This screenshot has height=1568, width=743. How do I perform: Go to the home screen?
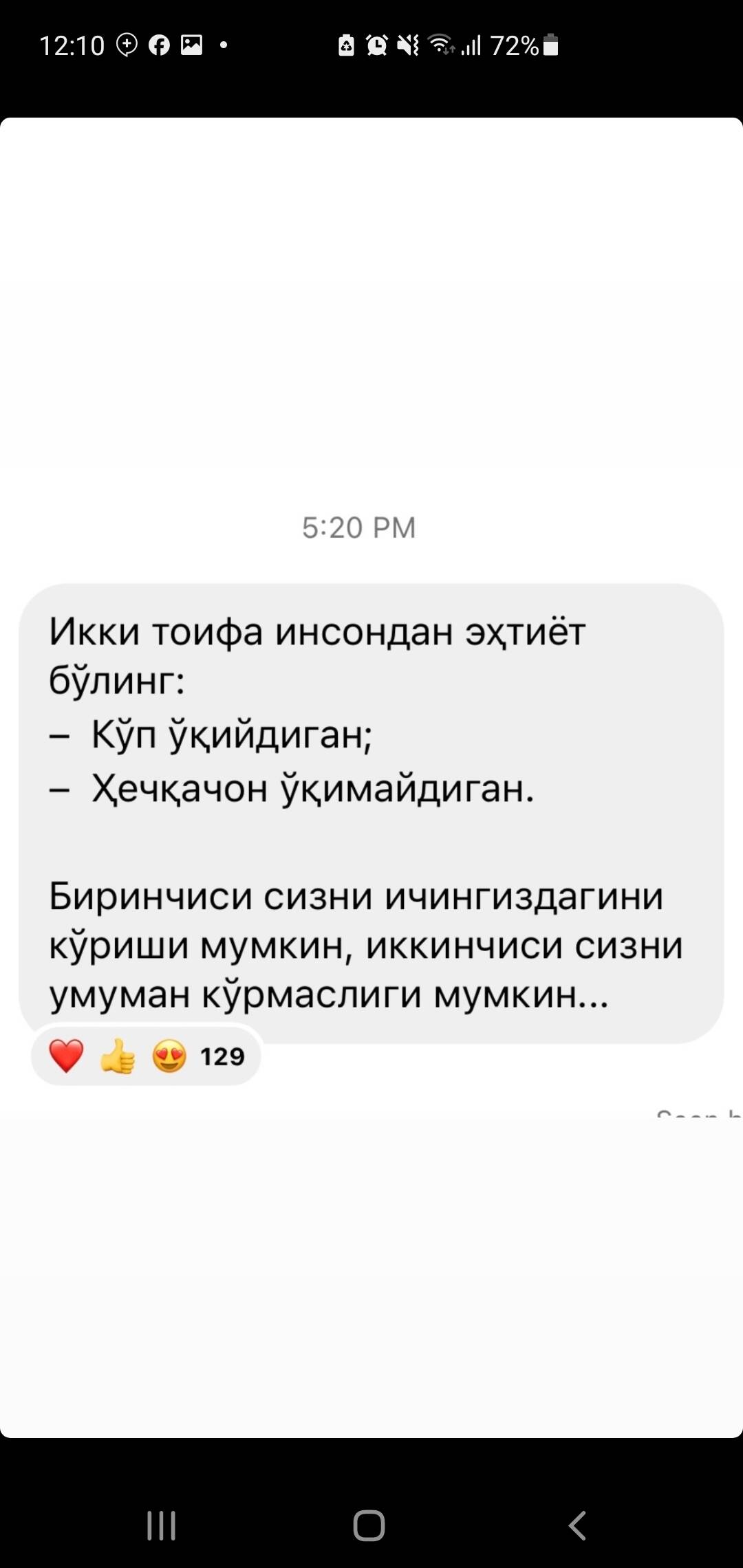pos(369,1525)
